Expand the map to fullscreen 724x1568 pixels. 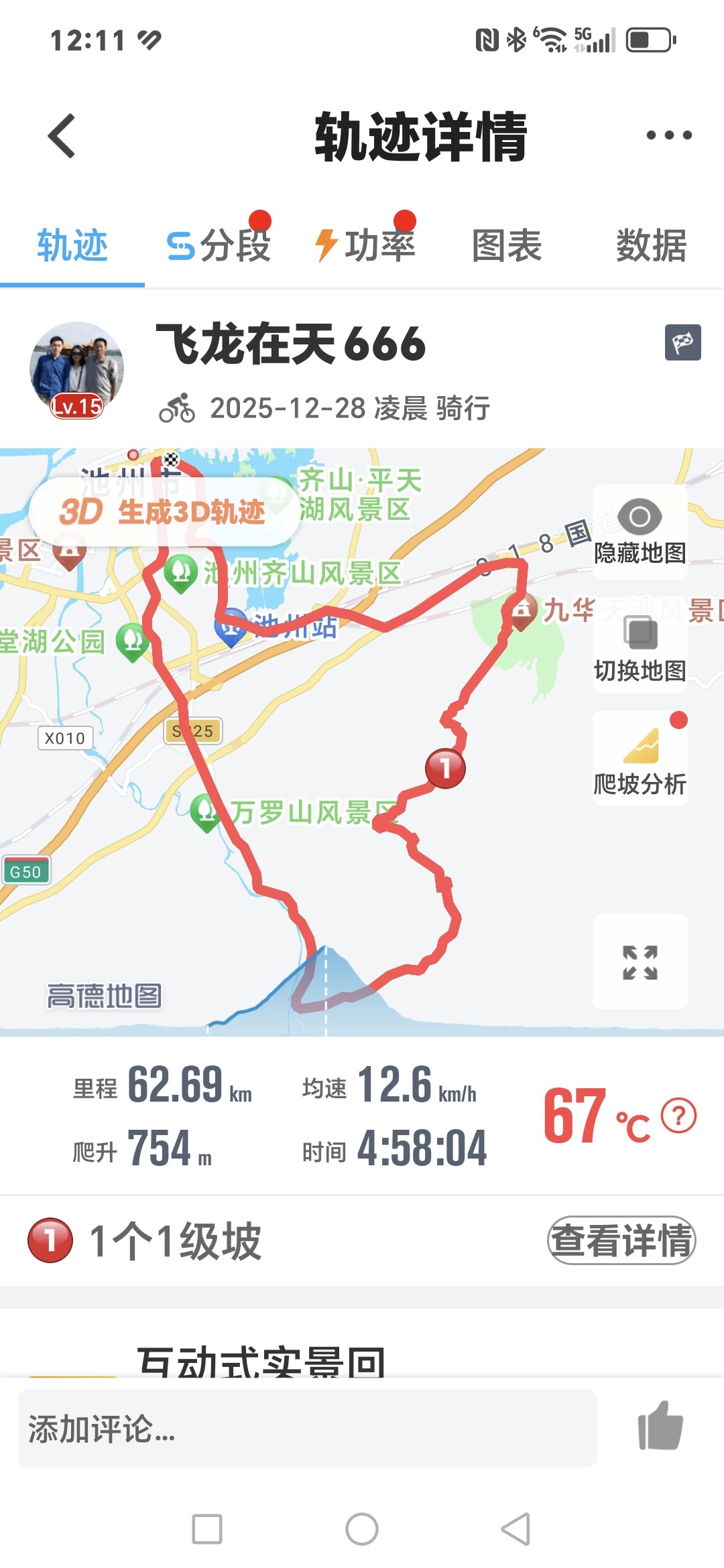(x=640, y=962)
